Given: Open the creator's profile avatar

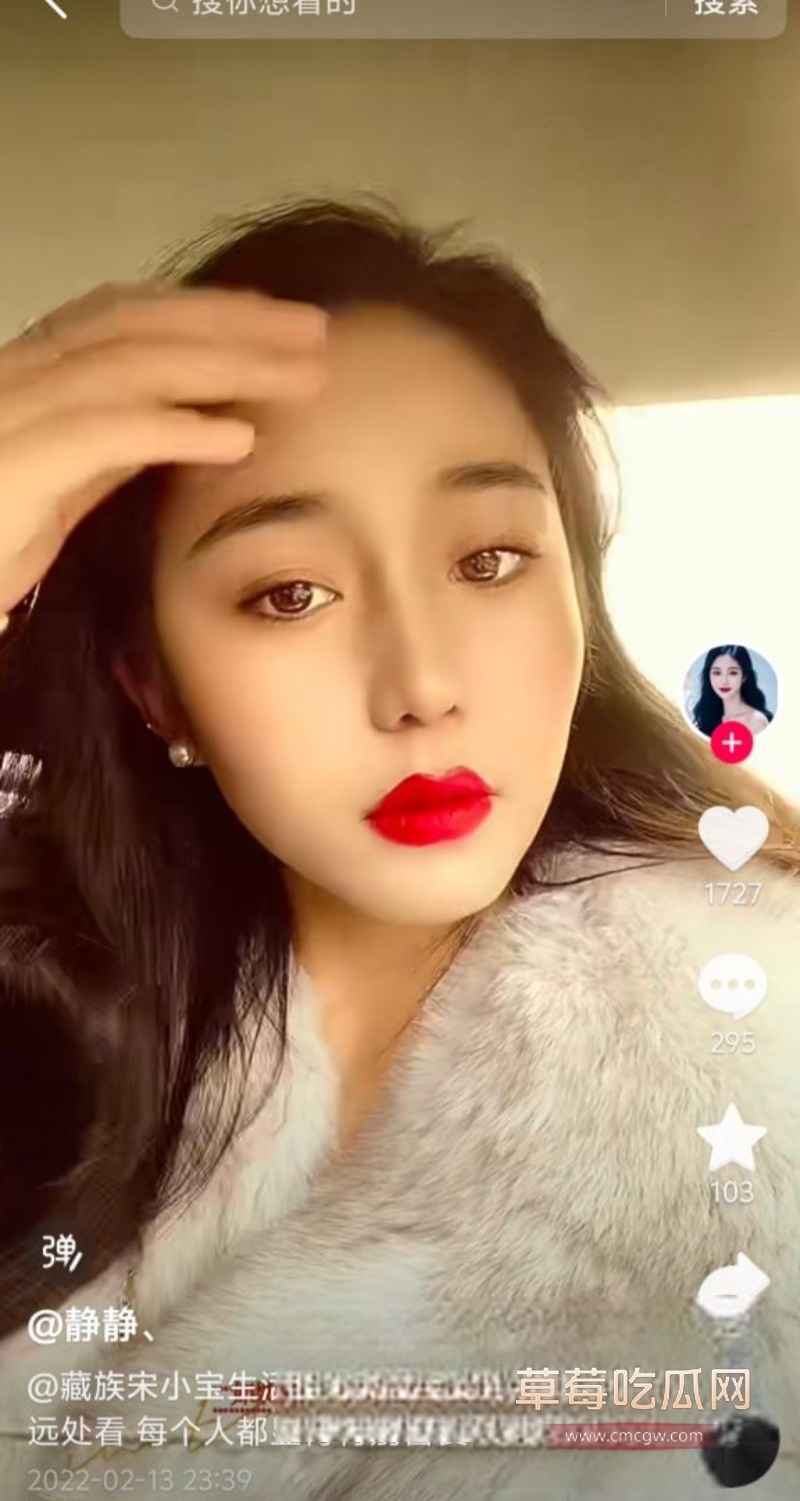Looking at the screenshot, I should coord(730,690).
